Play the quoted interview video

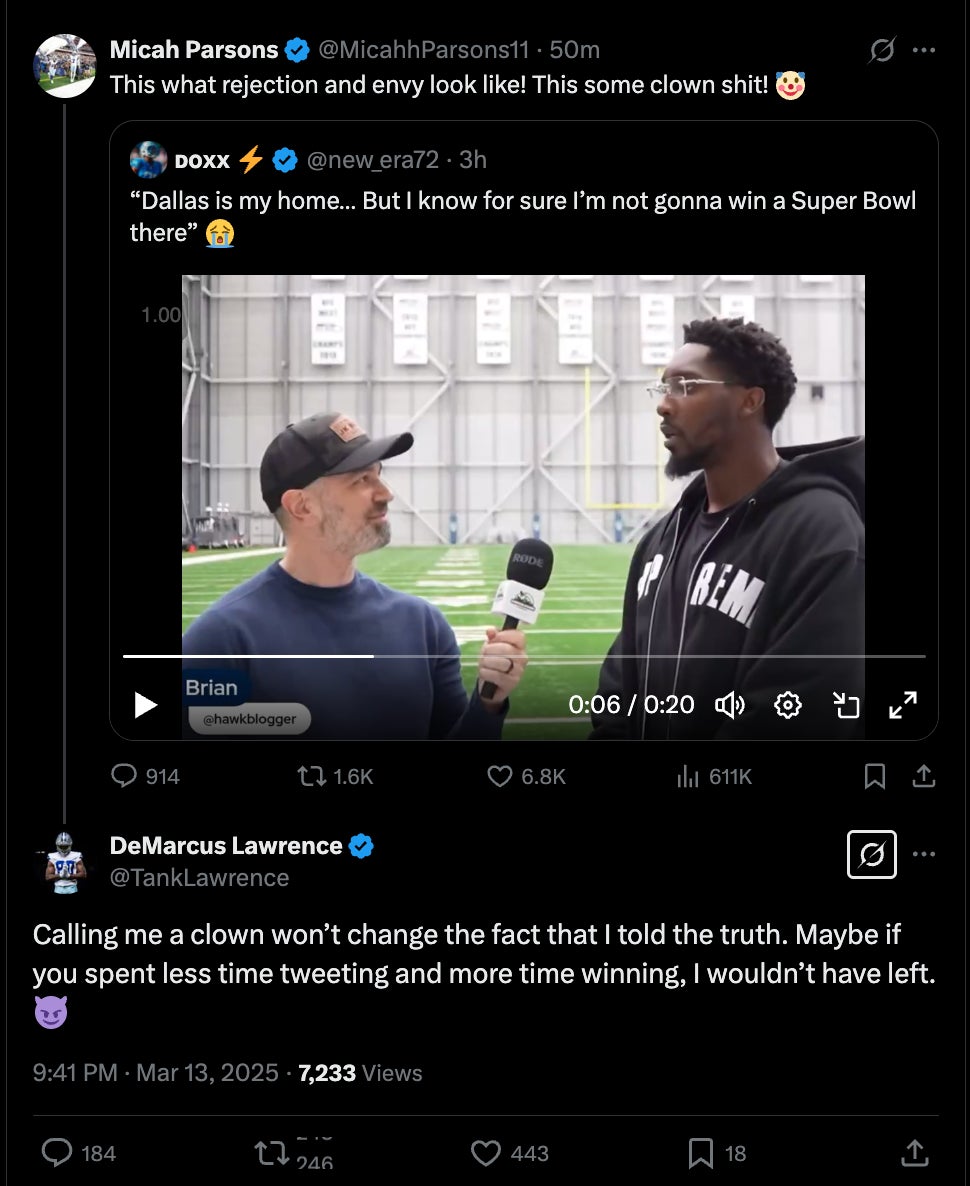click(146, 705)
